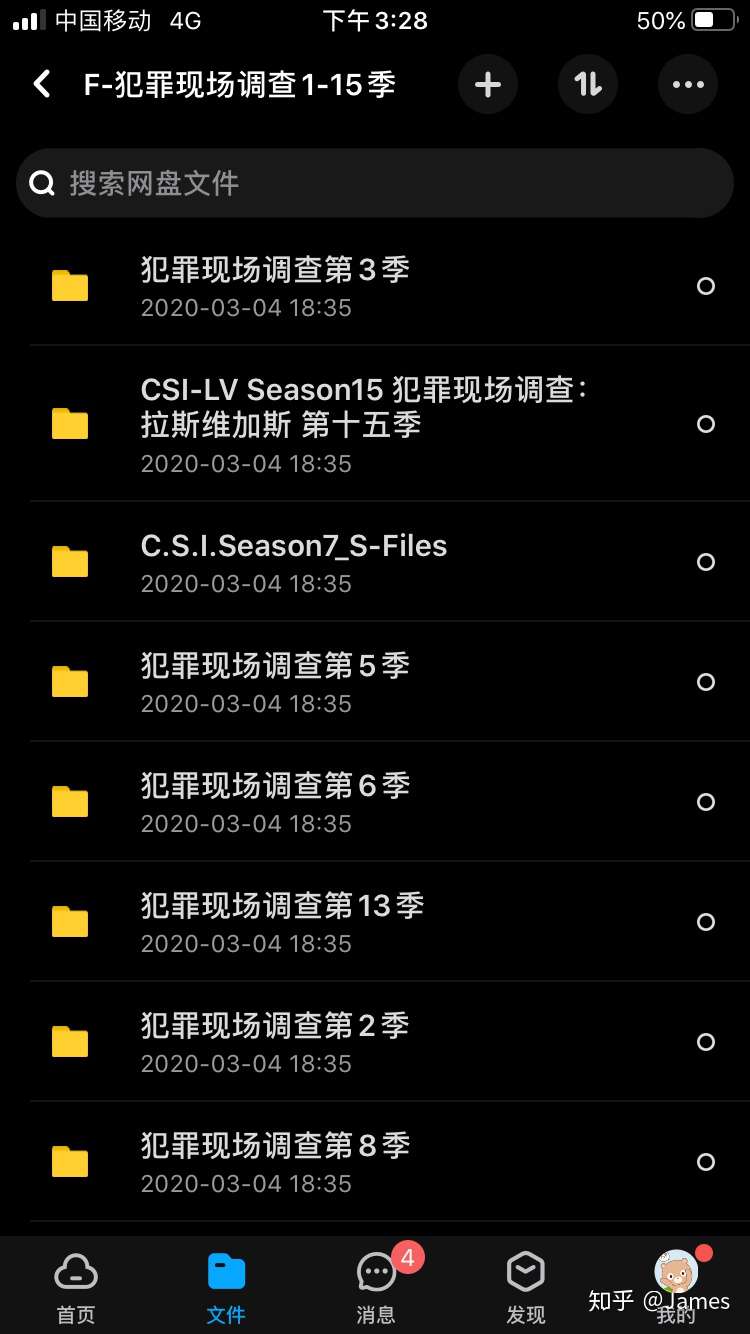Open the sort order arrows icon
Screen dimensions: 750x1334
pos(588,85)
